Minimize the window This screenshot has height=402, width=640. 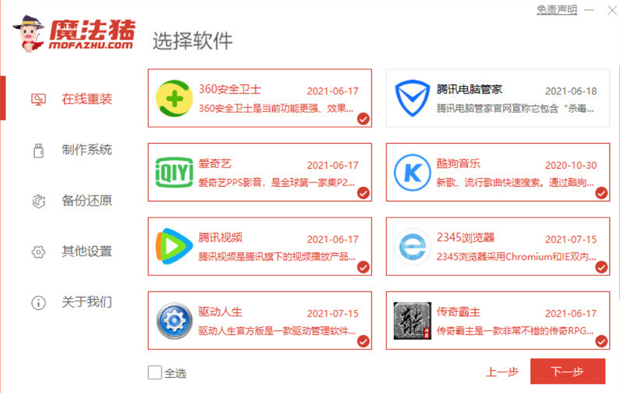(x=587, y=9)
